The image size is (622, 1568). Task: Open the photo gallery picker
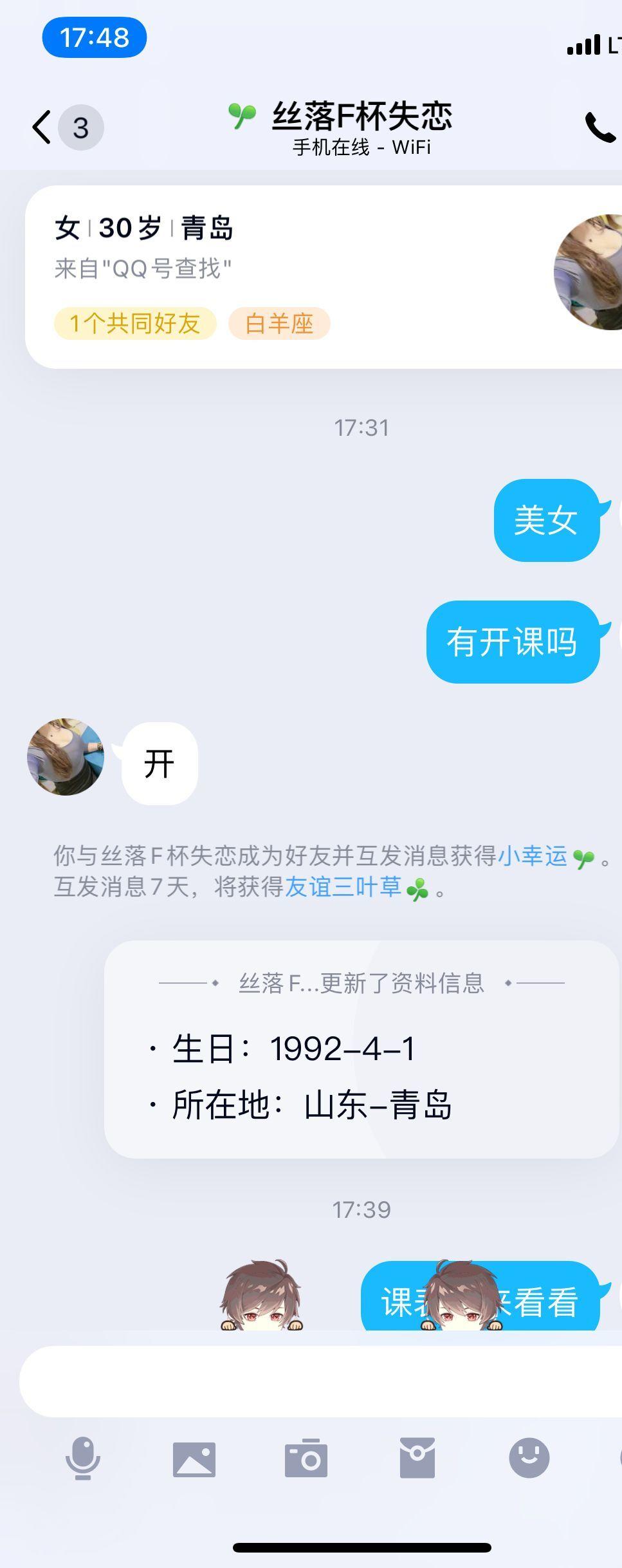194,1459
